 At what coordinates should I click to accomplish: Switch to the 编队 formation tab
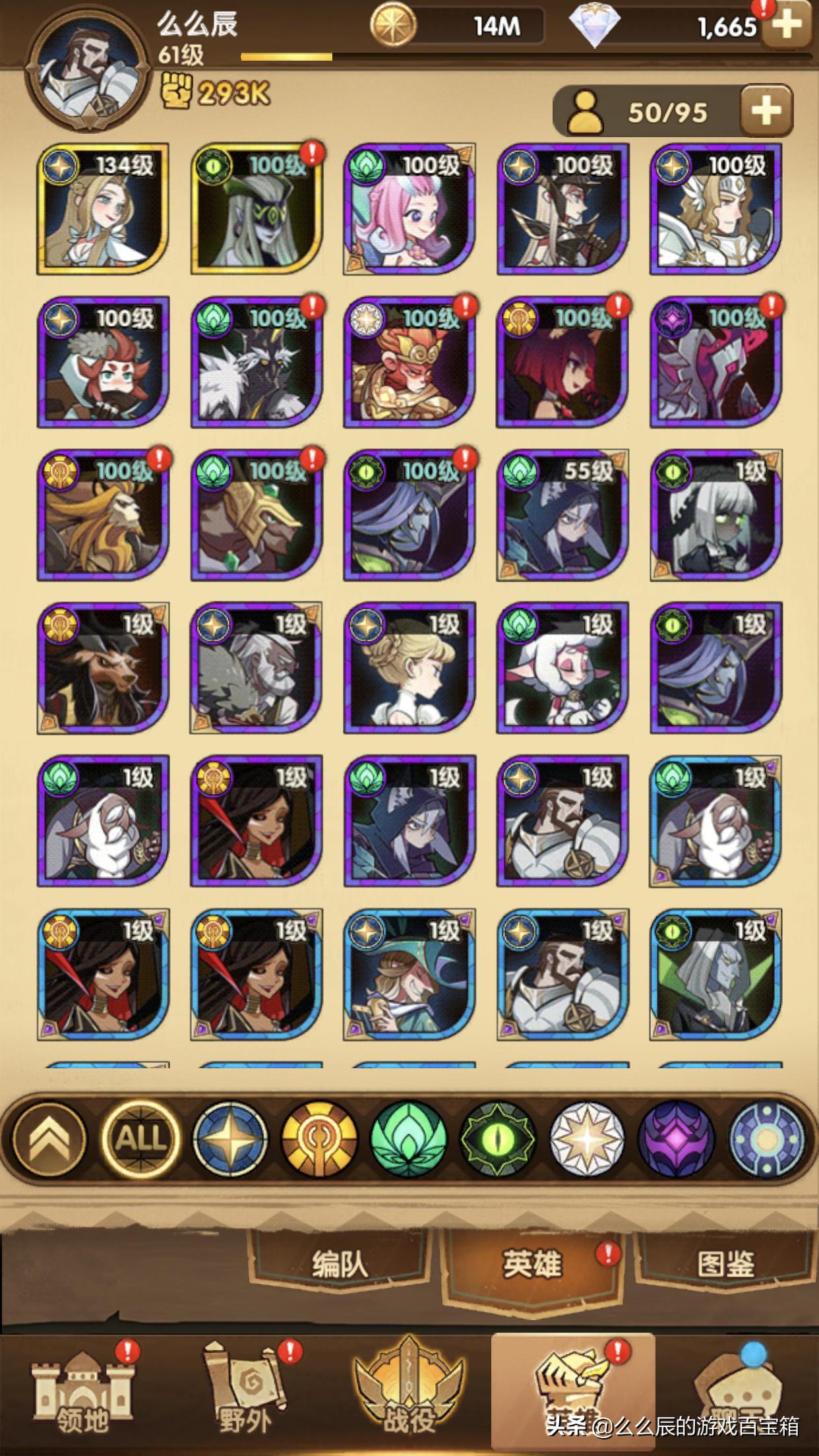[339, 1263]
